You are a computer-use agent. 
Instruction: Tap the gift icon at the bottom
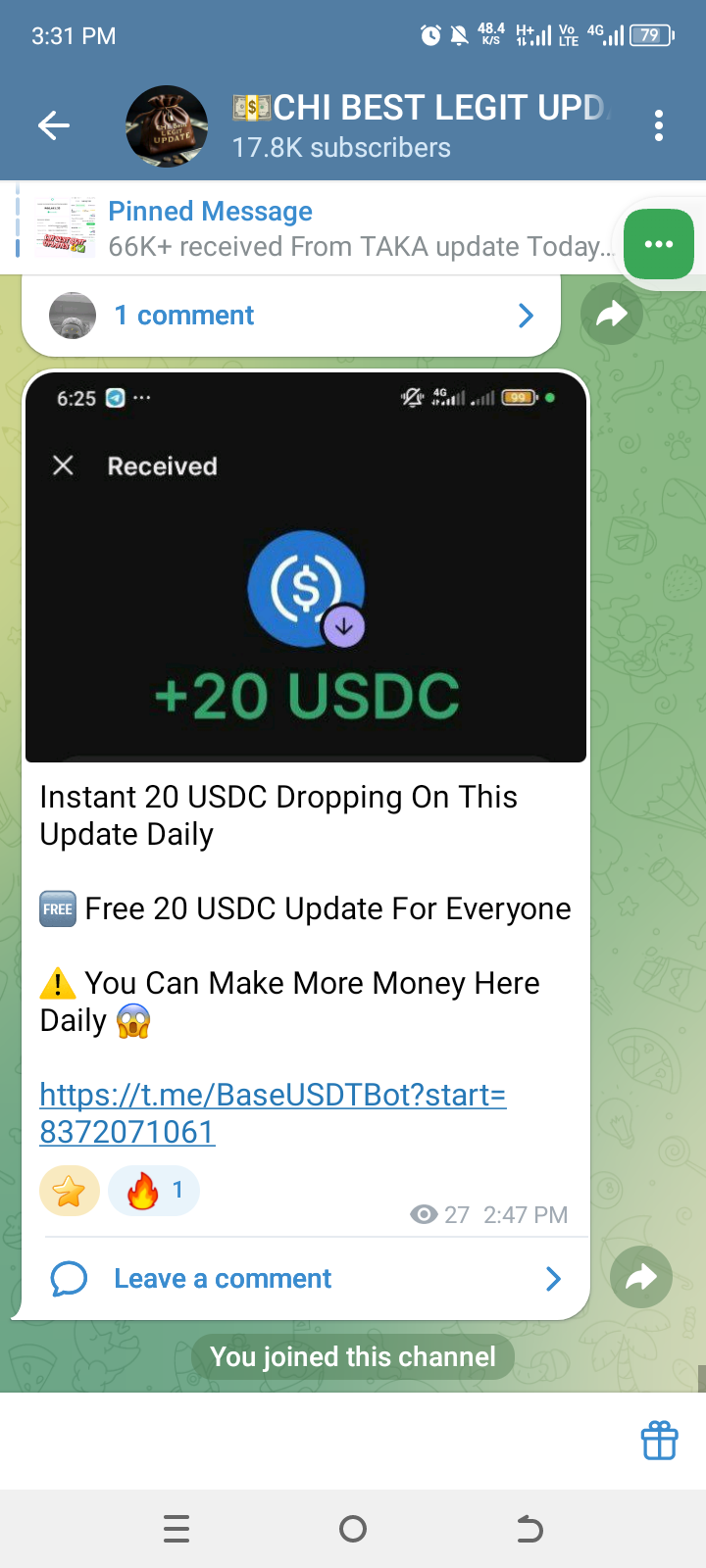[659, 1442]
